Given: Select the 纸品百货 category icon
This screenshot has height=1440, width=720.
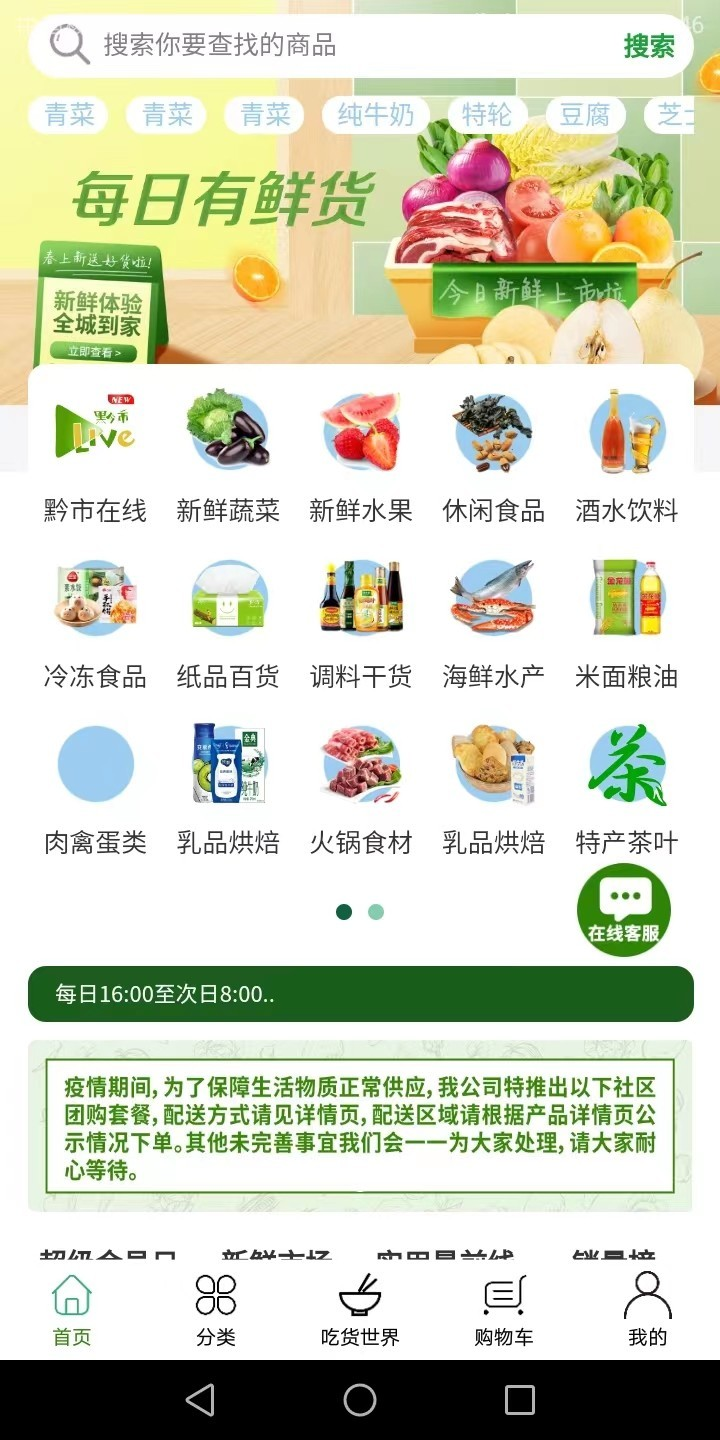Looking at the screenshot, I should point(228,597).
